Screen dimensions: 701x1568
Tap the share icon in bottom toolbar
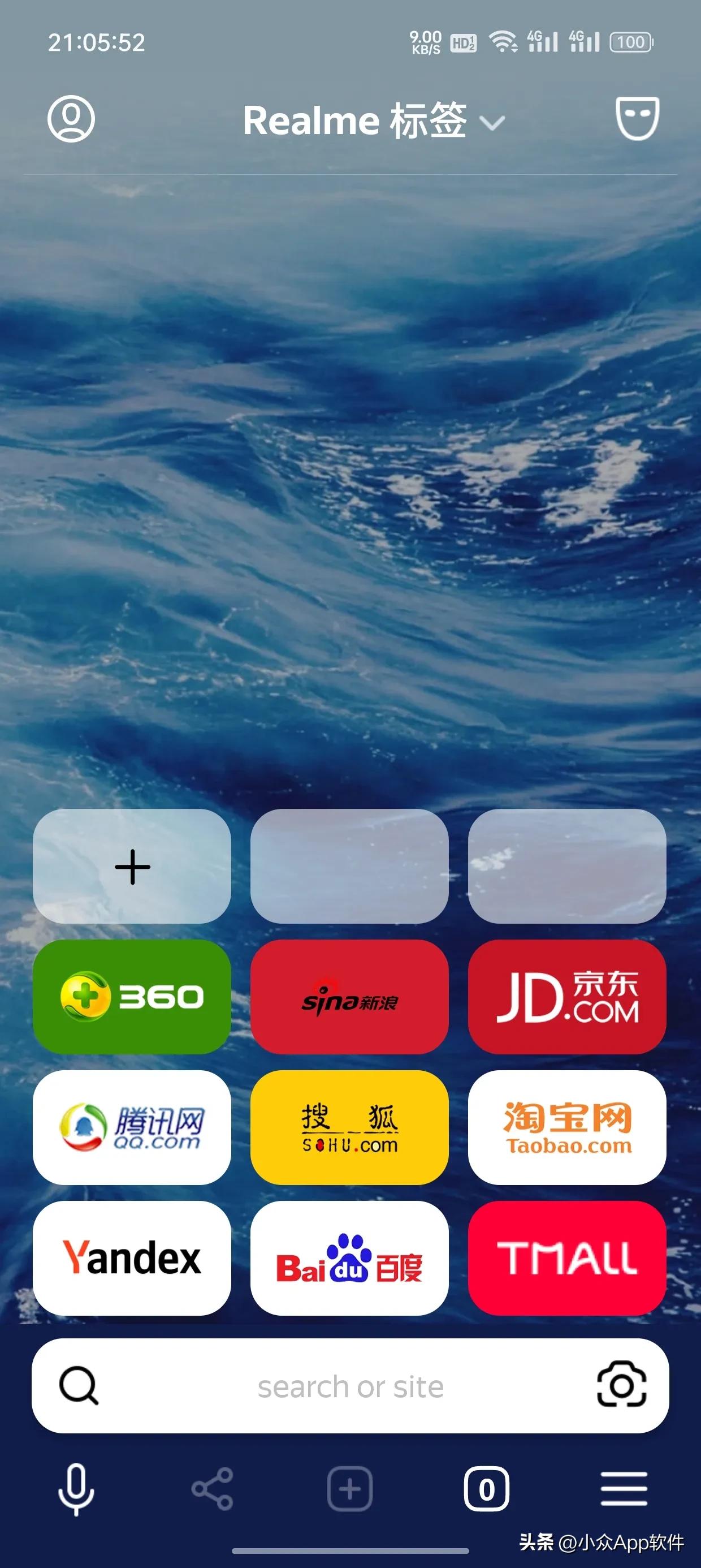[213, 1489]
